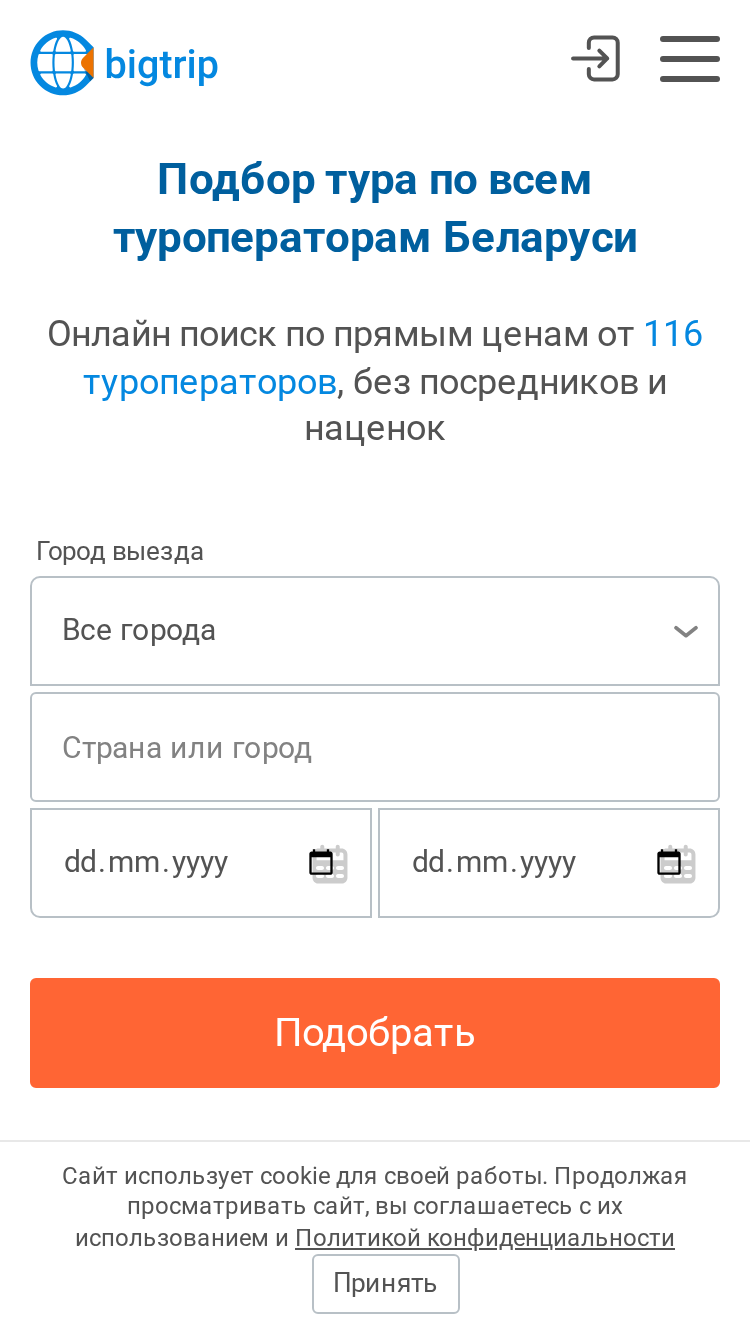Select the second dd.mm.yyyy date field

tap(549, 863)
